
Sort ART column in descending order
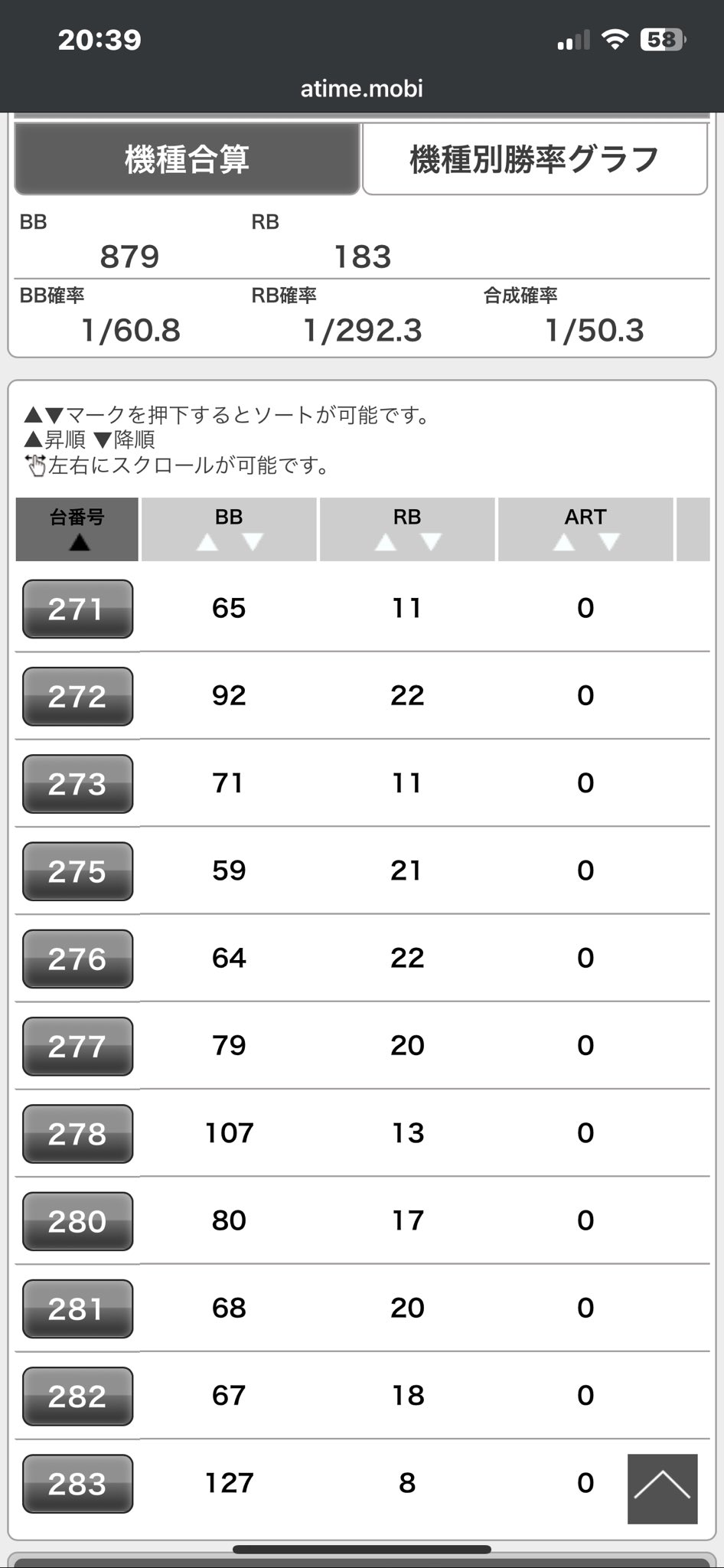pyautogui.click(x=609, y=543)
